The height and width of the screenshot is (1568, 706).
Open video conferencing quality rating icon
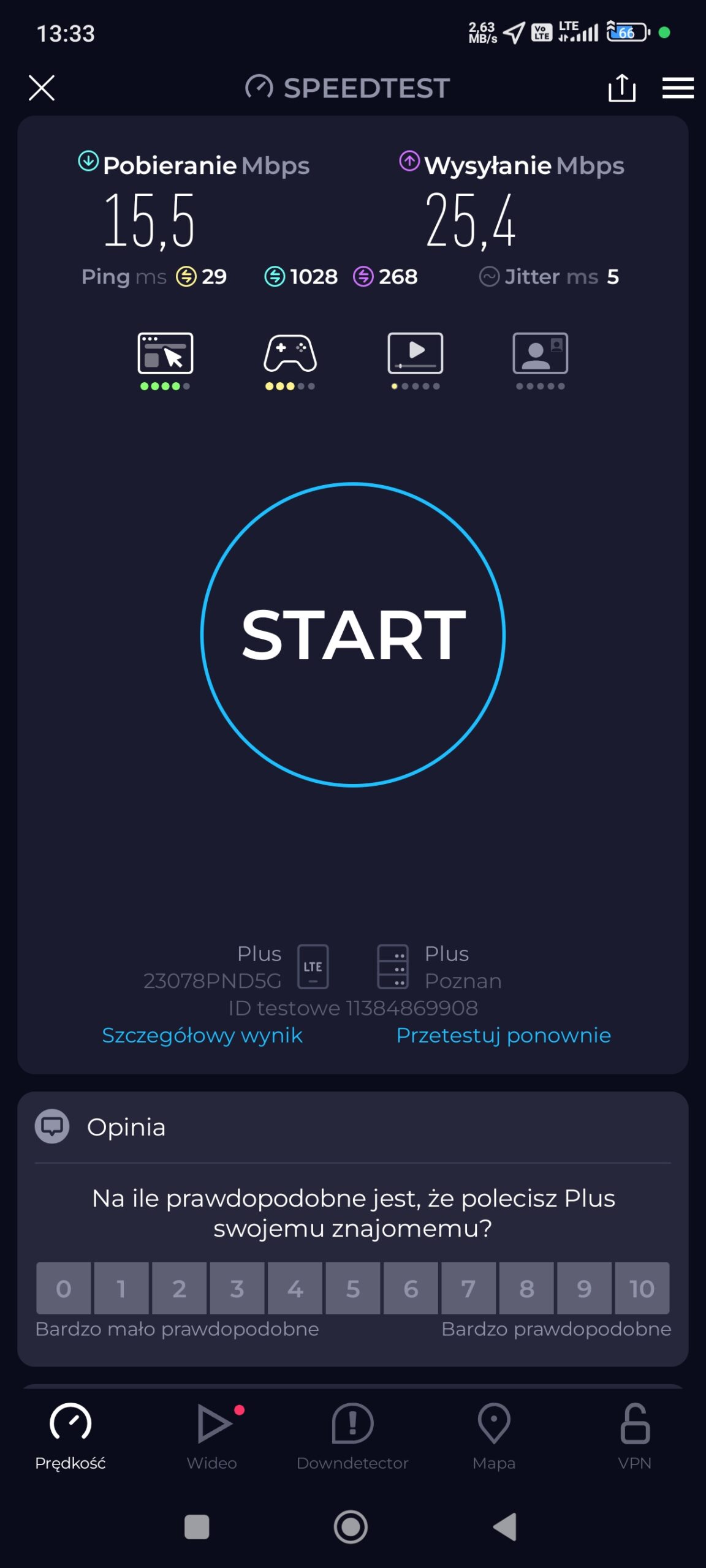(x=540, y=354)
